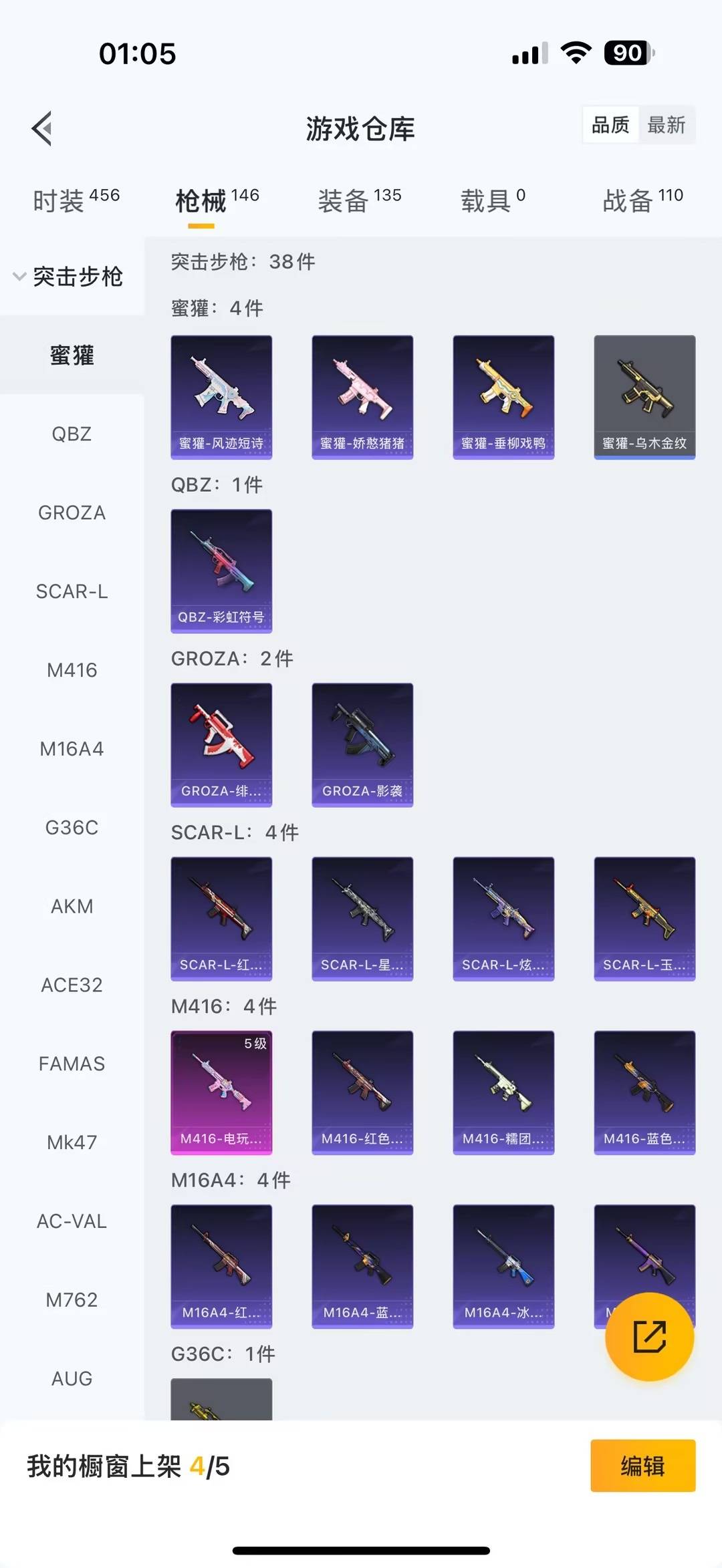The image size is (722, 1568).
Task: View the QBZ-彩虹符号 skin
Action: [x=221, y=571]
